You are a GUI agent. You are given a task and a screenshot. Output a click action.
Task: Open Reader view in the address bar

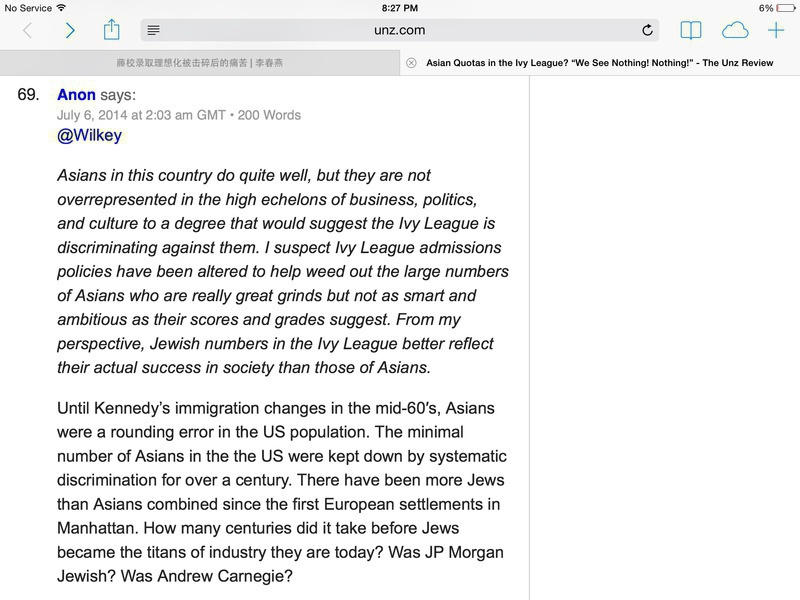pyautogui.click(x=153, y=31)
